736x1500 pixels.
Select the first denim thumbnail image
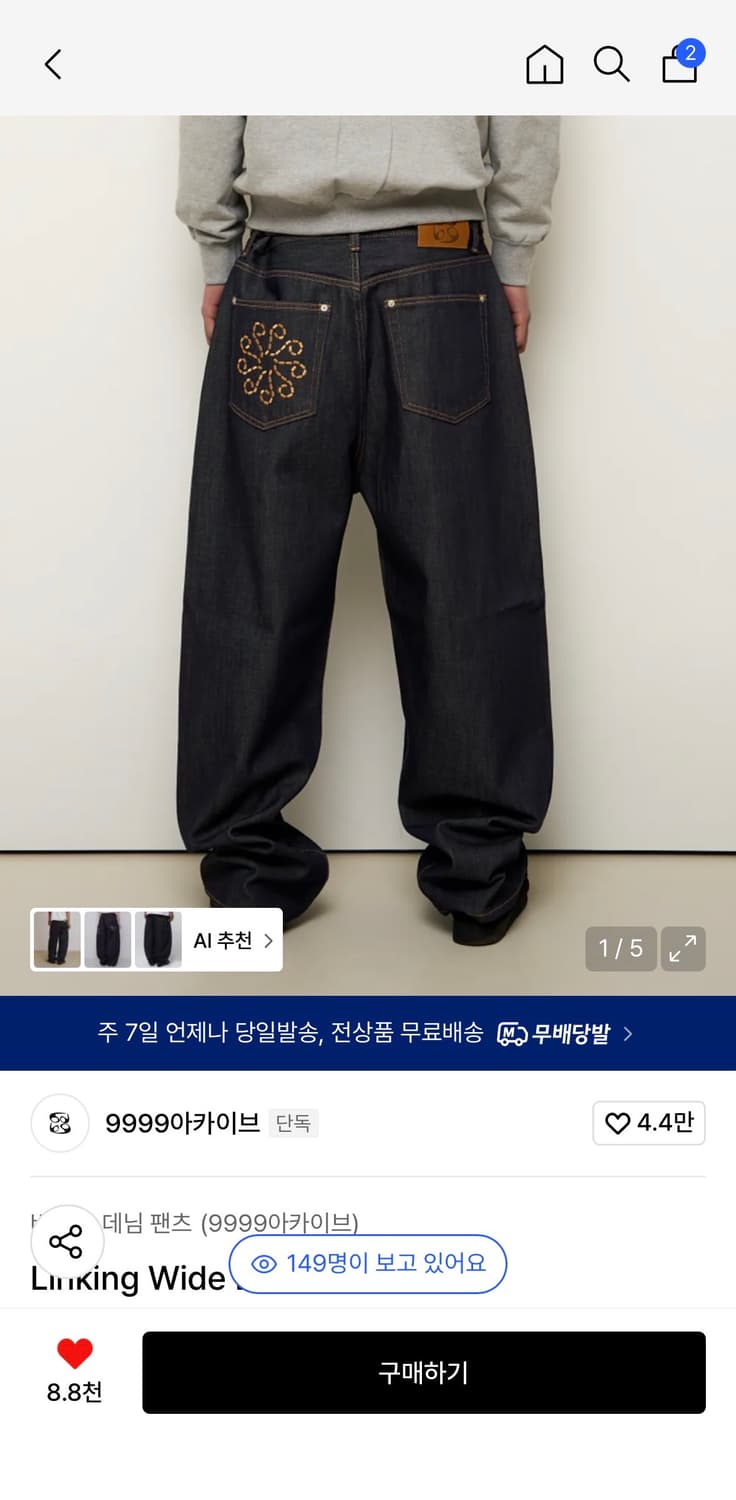point(57,939)
